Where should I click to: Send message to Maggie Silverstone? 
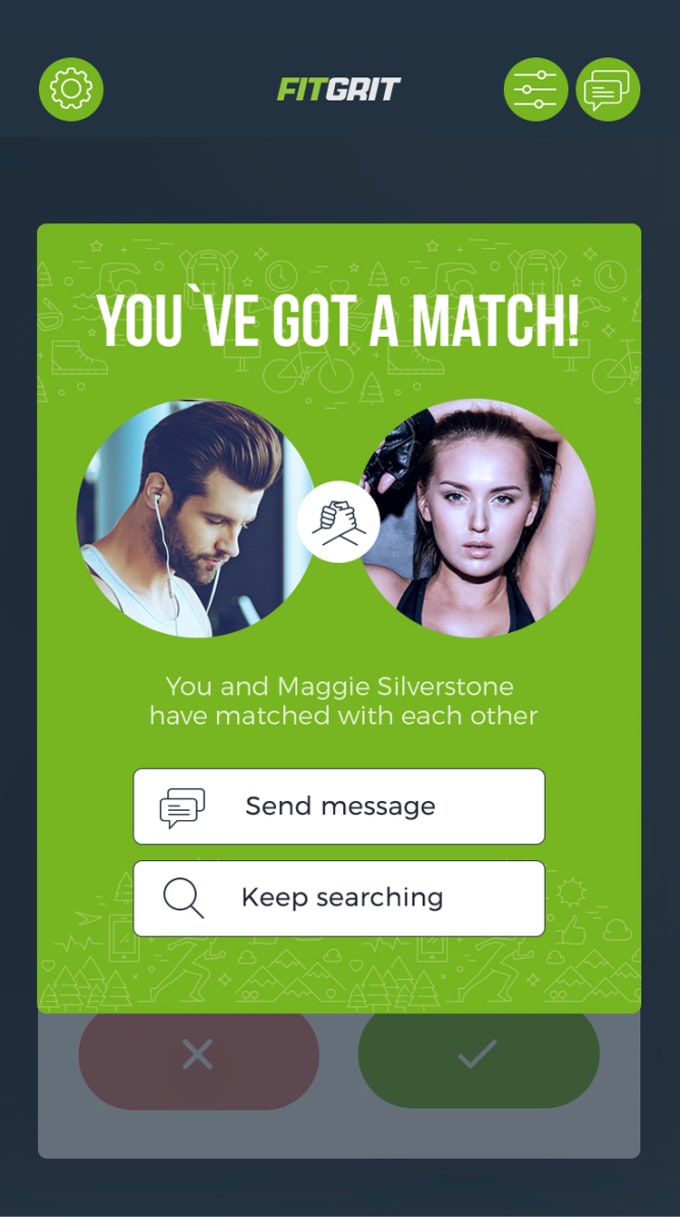click(339, 806)
